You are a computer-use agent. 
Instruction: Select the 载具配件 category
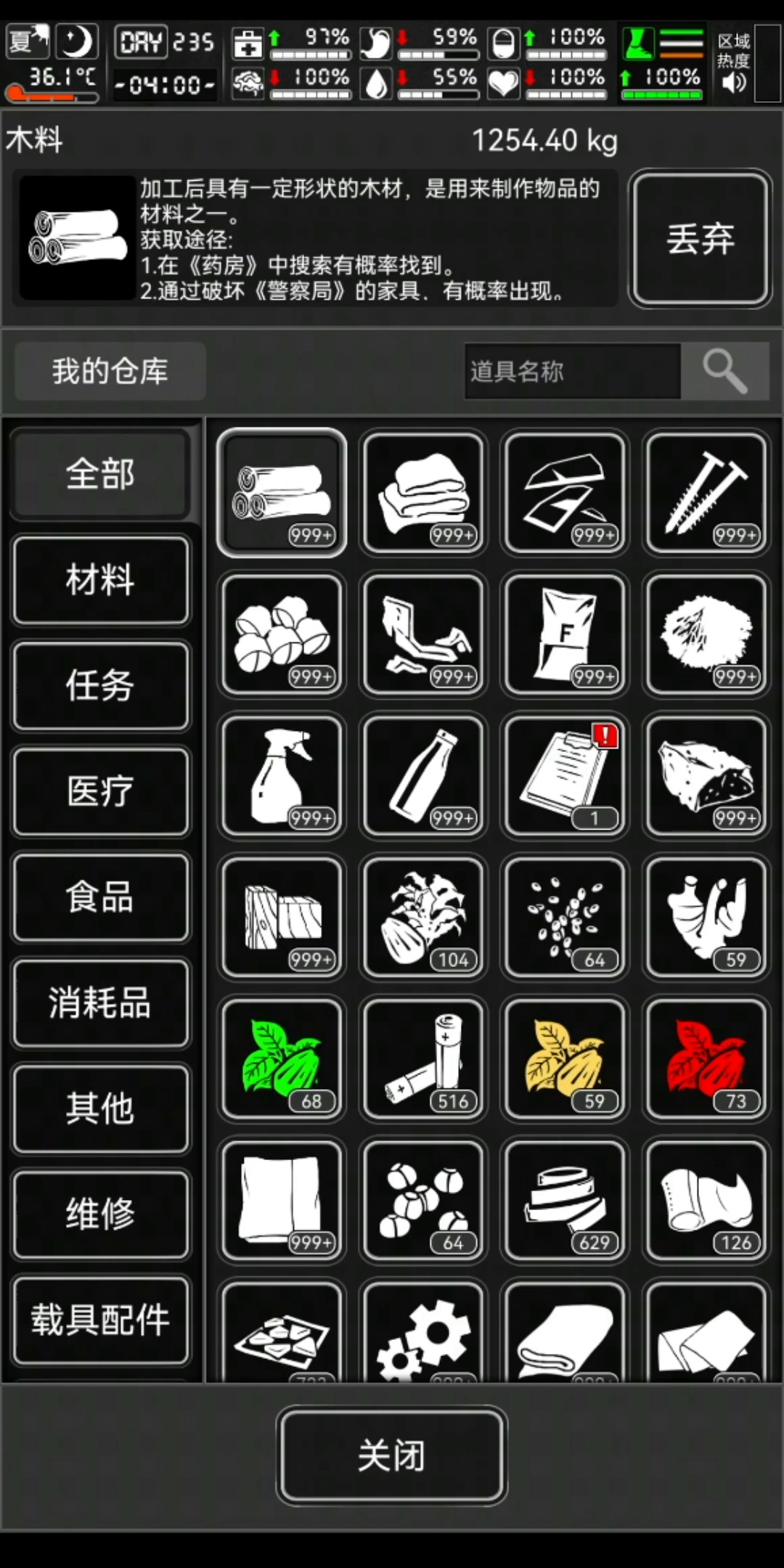101,1320
